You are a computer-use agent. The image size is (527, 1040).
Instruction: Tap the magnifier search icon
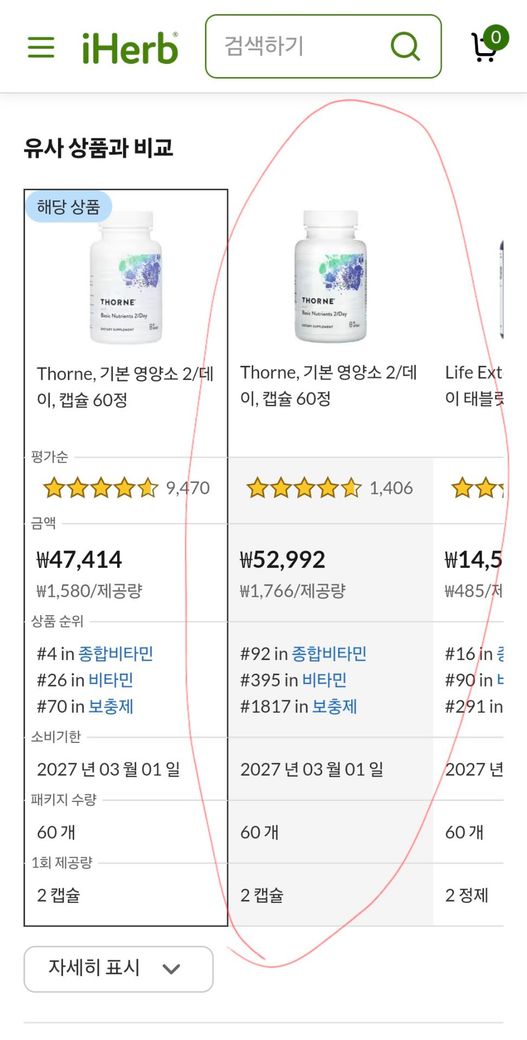[405, 46]
